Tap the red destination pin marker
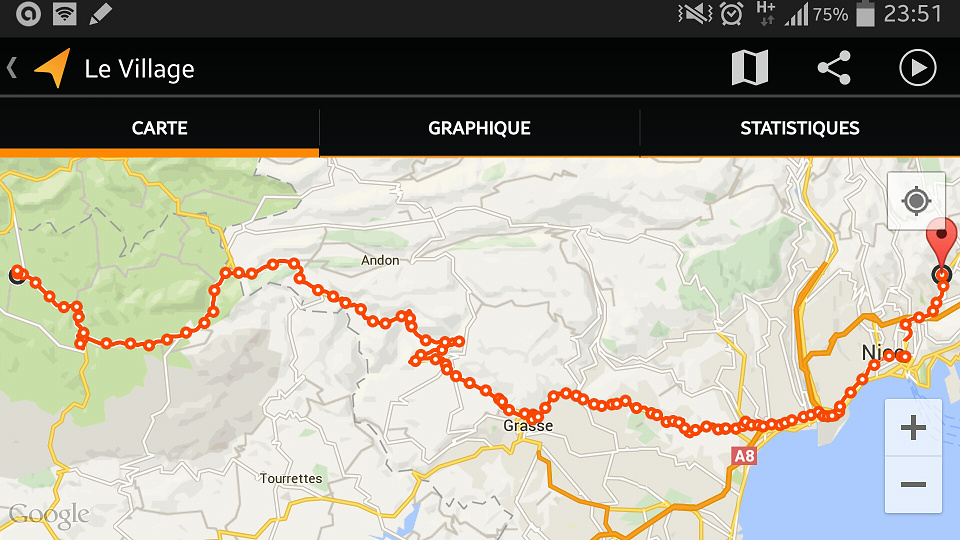The width and height of the screenshot is (960, 540). (941, 240)
